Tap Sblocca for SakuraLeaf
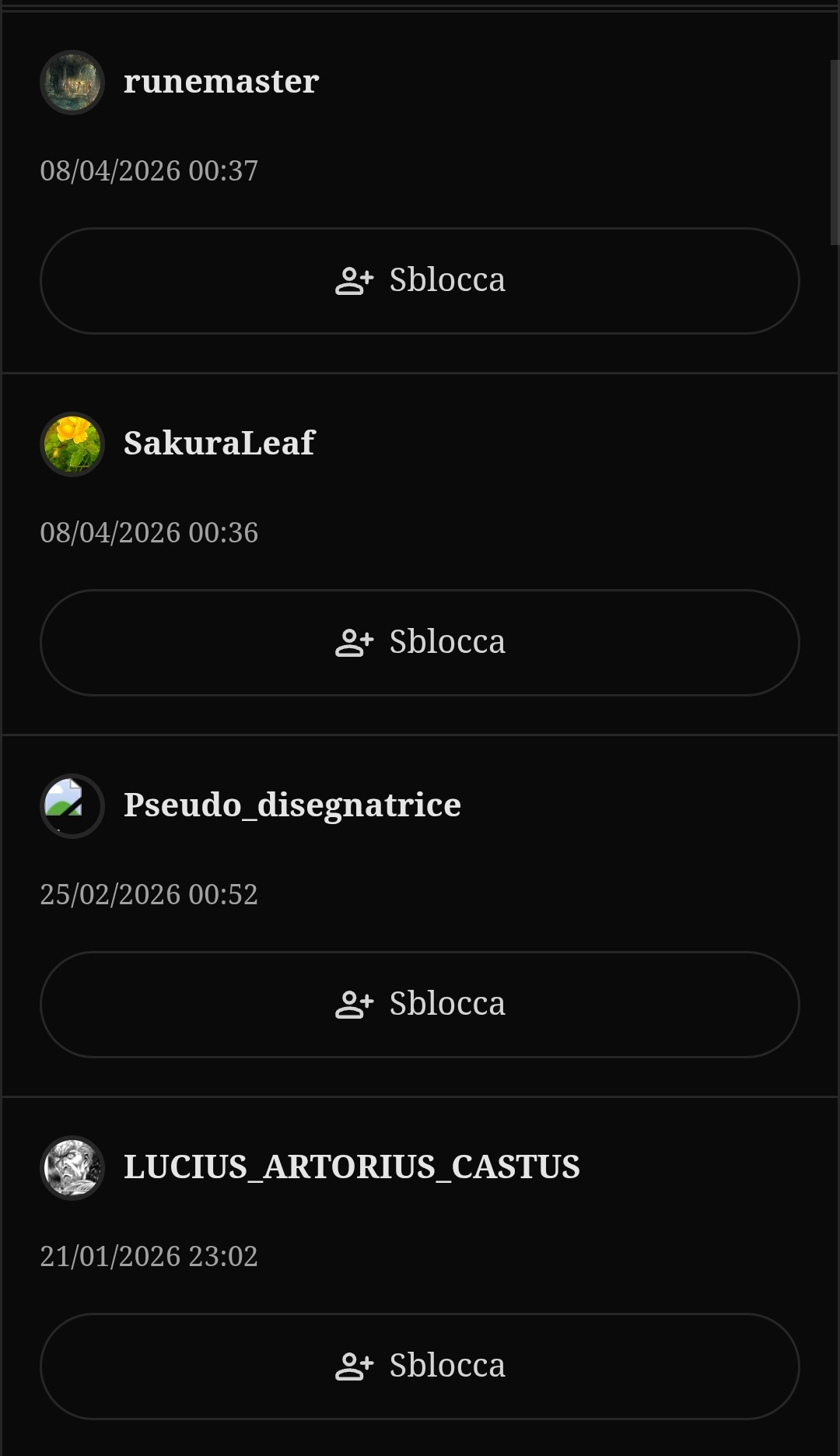 click(420, 643)
